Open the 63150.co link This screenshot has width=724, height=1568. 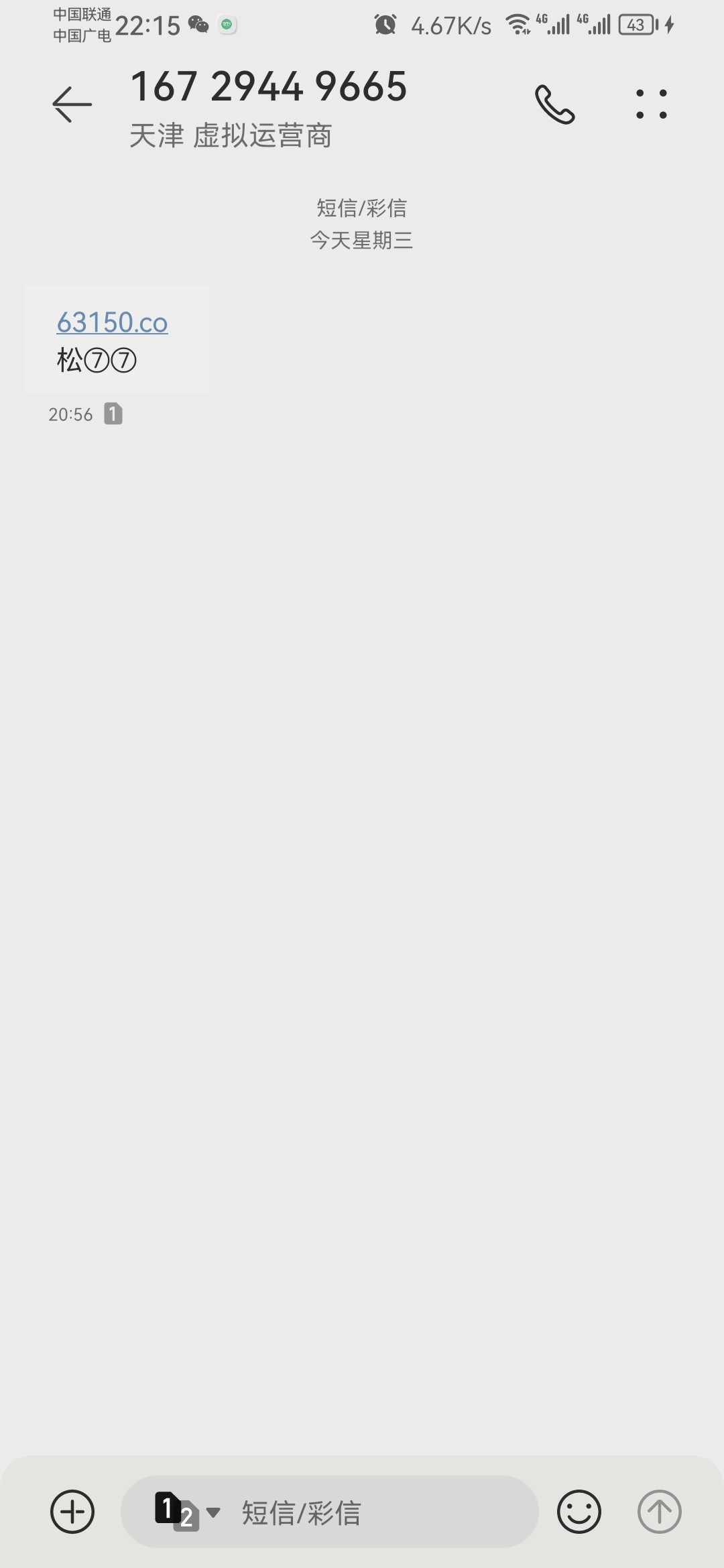112,322
